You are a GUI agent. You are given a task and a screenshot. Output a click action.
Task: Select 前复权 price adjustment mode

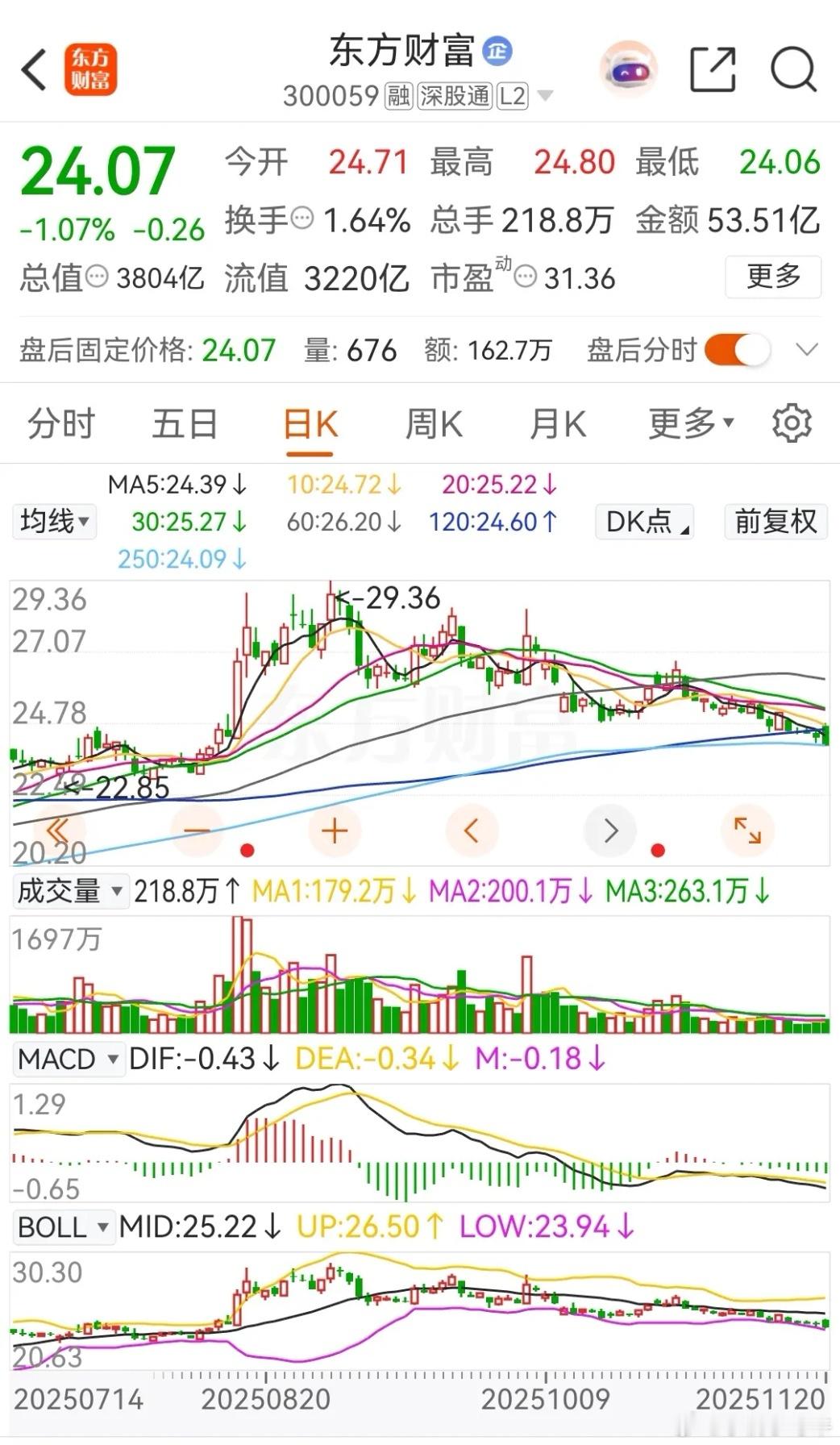775,522
